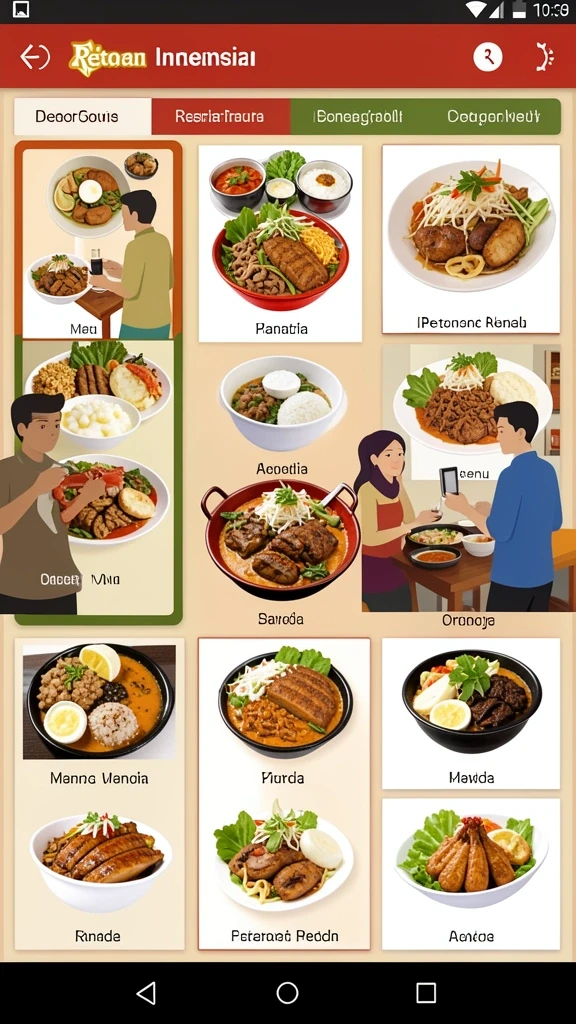This screenshot has width=576, height=1024.
Task: Select the Rinade grilled dish
Action: [x=99, y=875]
